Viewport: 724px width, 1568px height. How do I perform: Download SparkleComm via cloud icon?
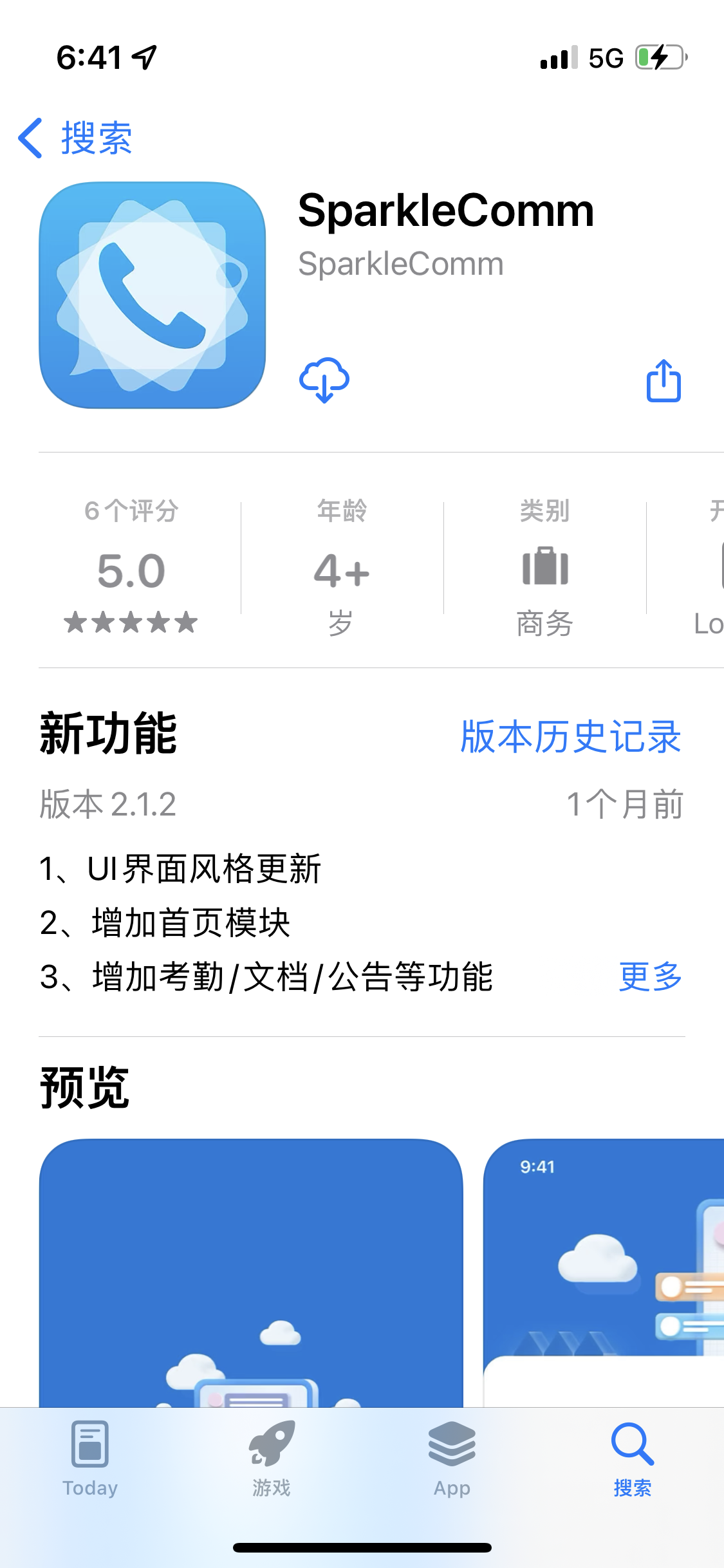click(324, 380)
